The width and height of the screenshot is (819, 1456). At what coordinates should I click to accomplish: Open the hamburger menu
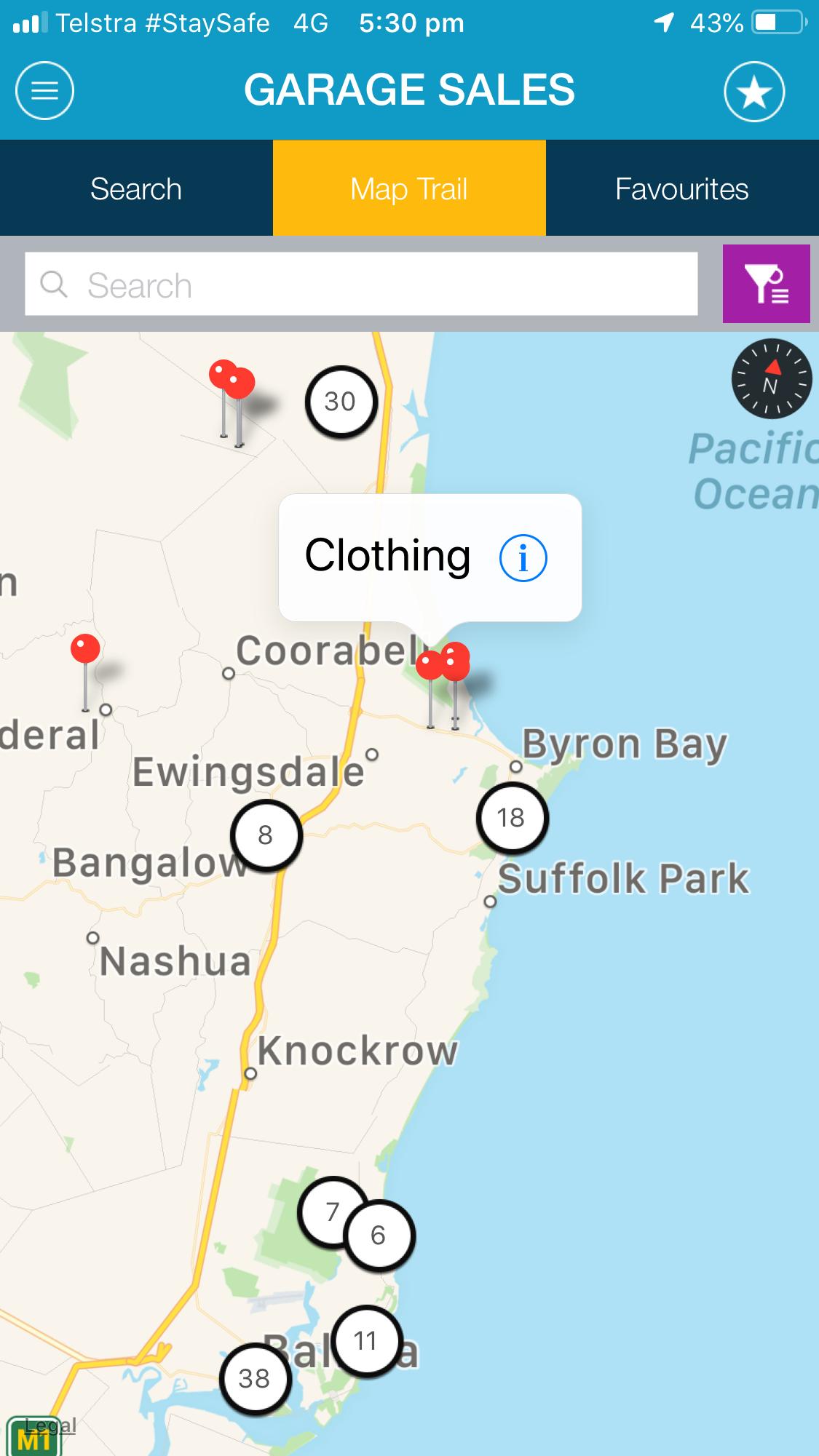44,91
